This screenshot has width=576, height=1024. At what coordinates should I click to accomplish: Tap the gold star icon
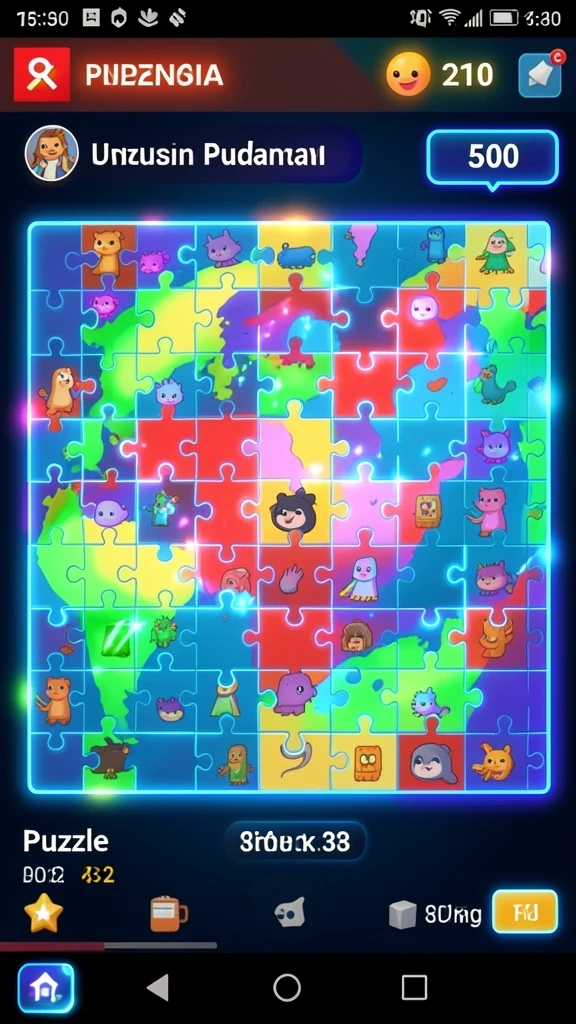coord(44,913)
